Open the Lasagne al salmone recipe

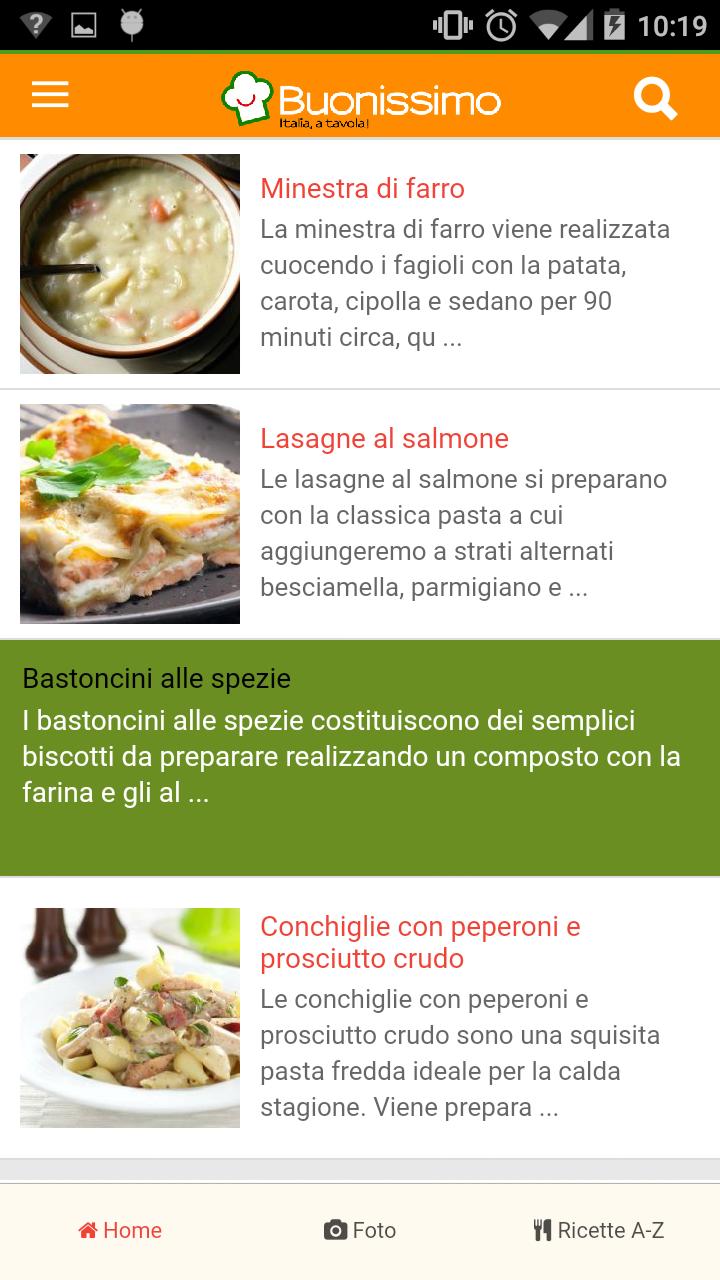[384, 438]
